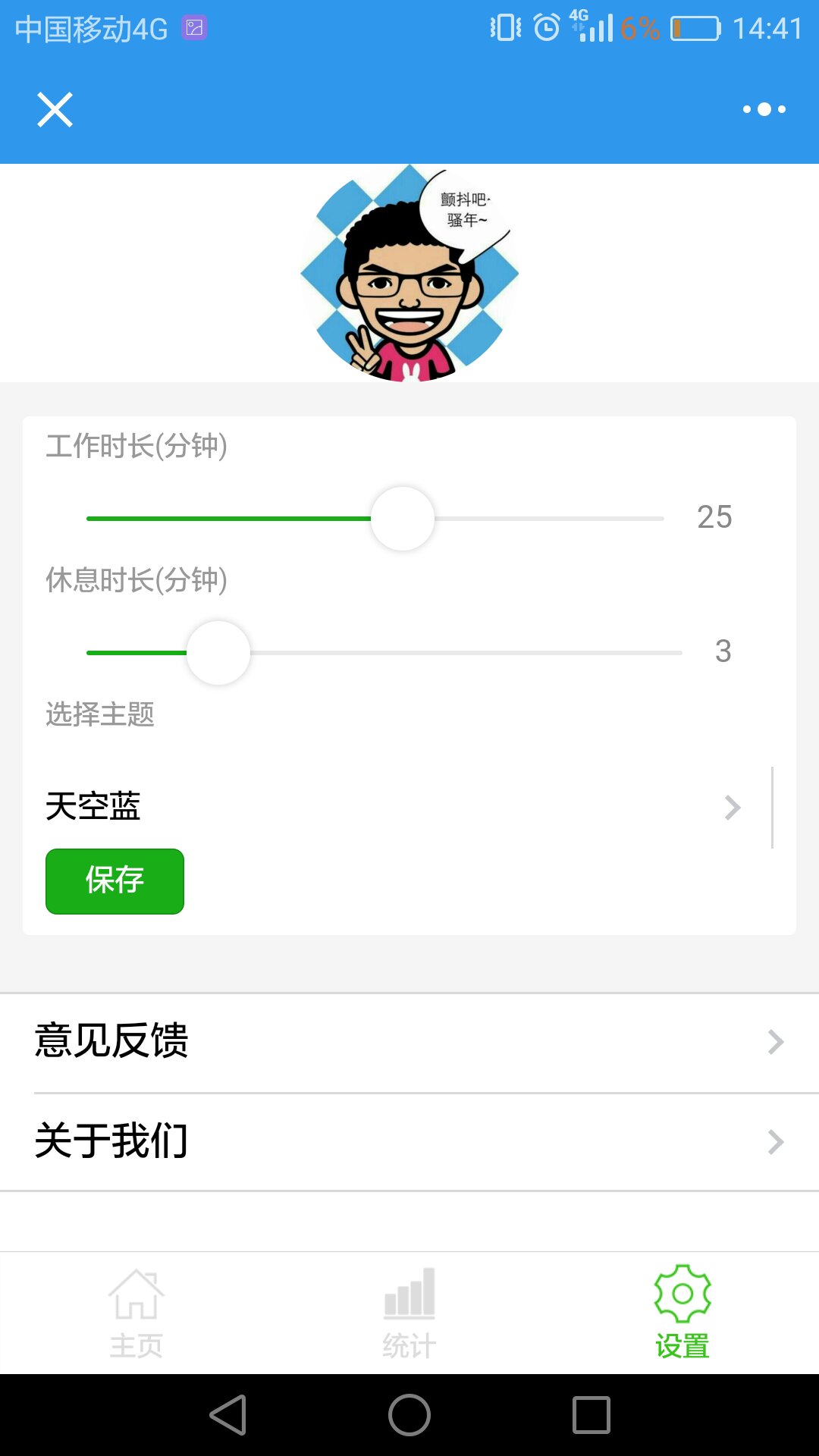Open the 意见反馈 feedback row

pos(409,1042)
